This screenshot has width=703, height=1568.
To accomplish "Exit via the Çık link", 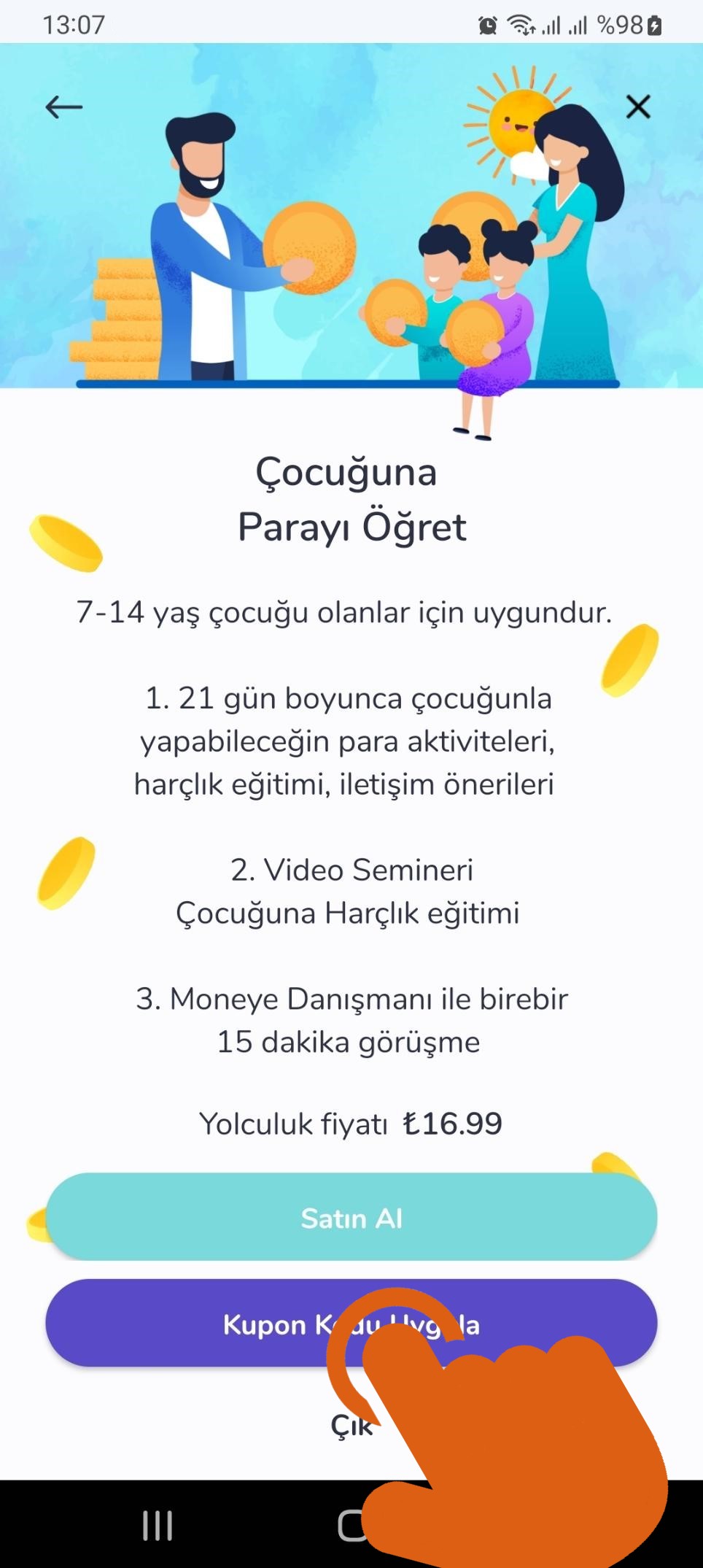I will [x=352, y=1425].
